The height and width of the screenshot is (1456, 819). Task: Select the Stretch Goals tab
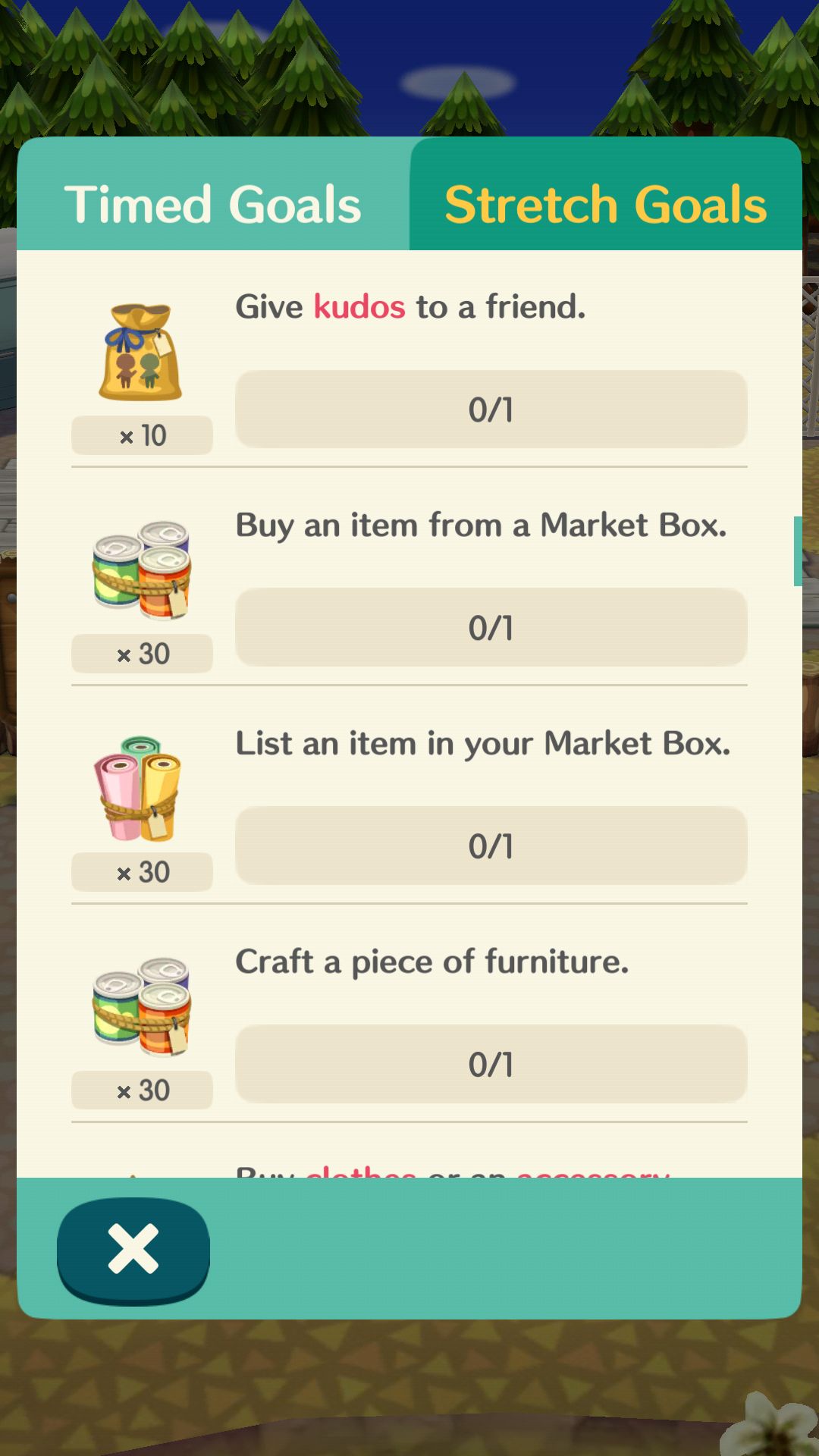(x=606, y=194)
